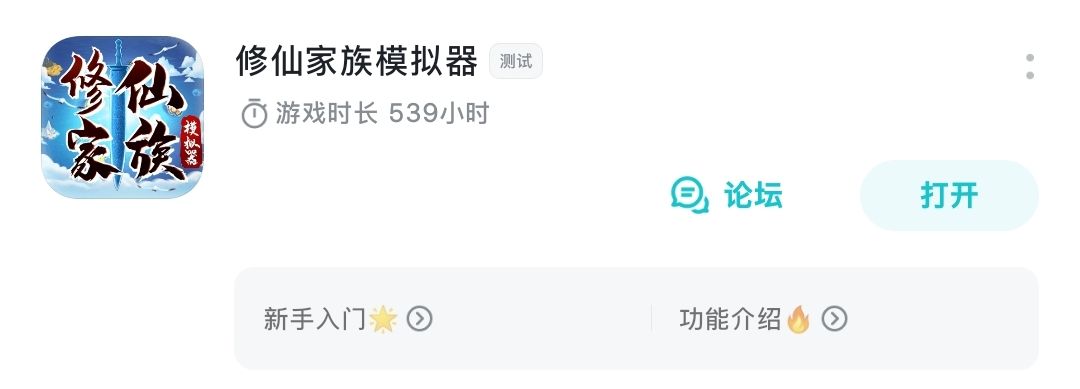
Task: Open the three-dot overflow menu
Action: click(x=1030, y=67)
